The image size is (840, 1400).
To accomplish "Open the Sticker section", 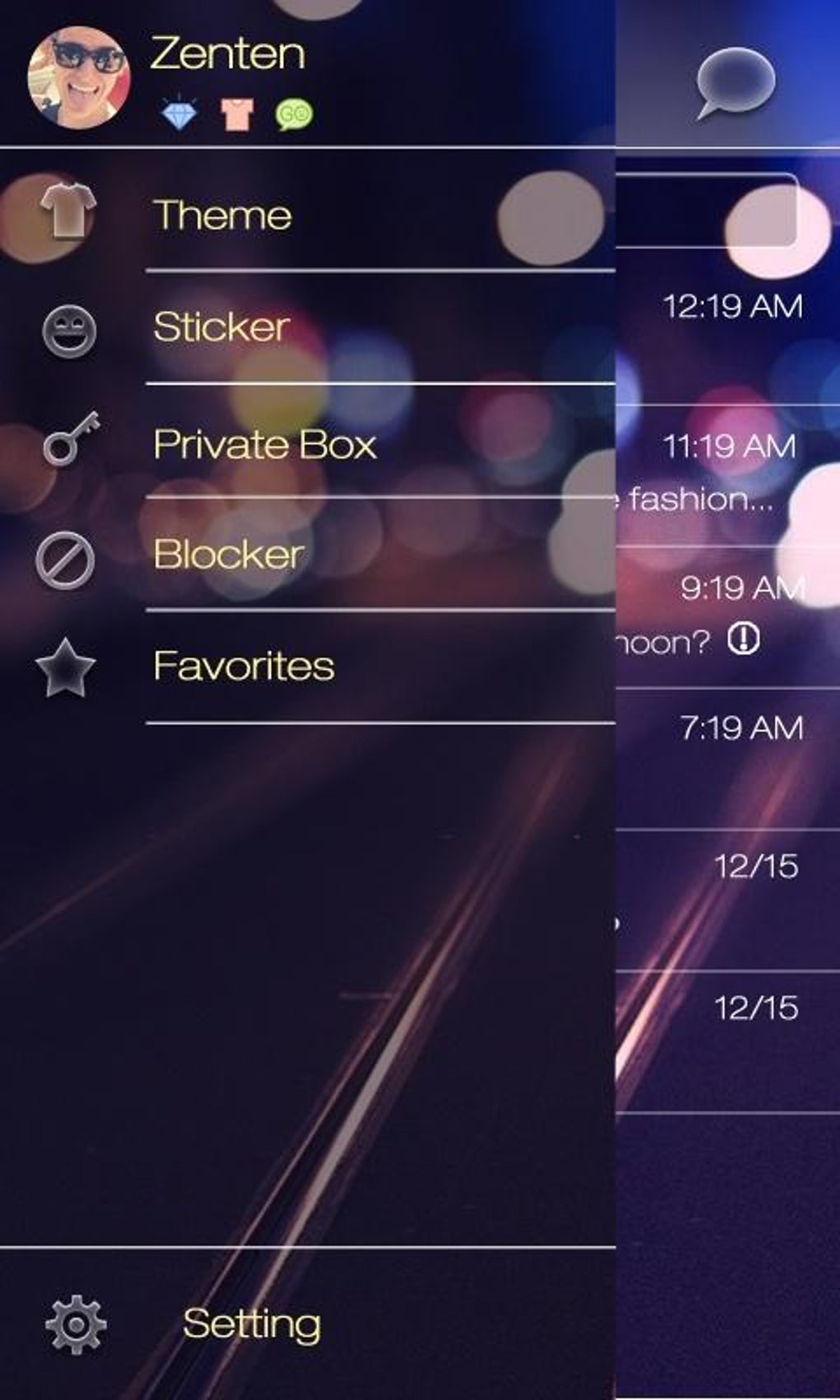I will click(x=307, y=327).
